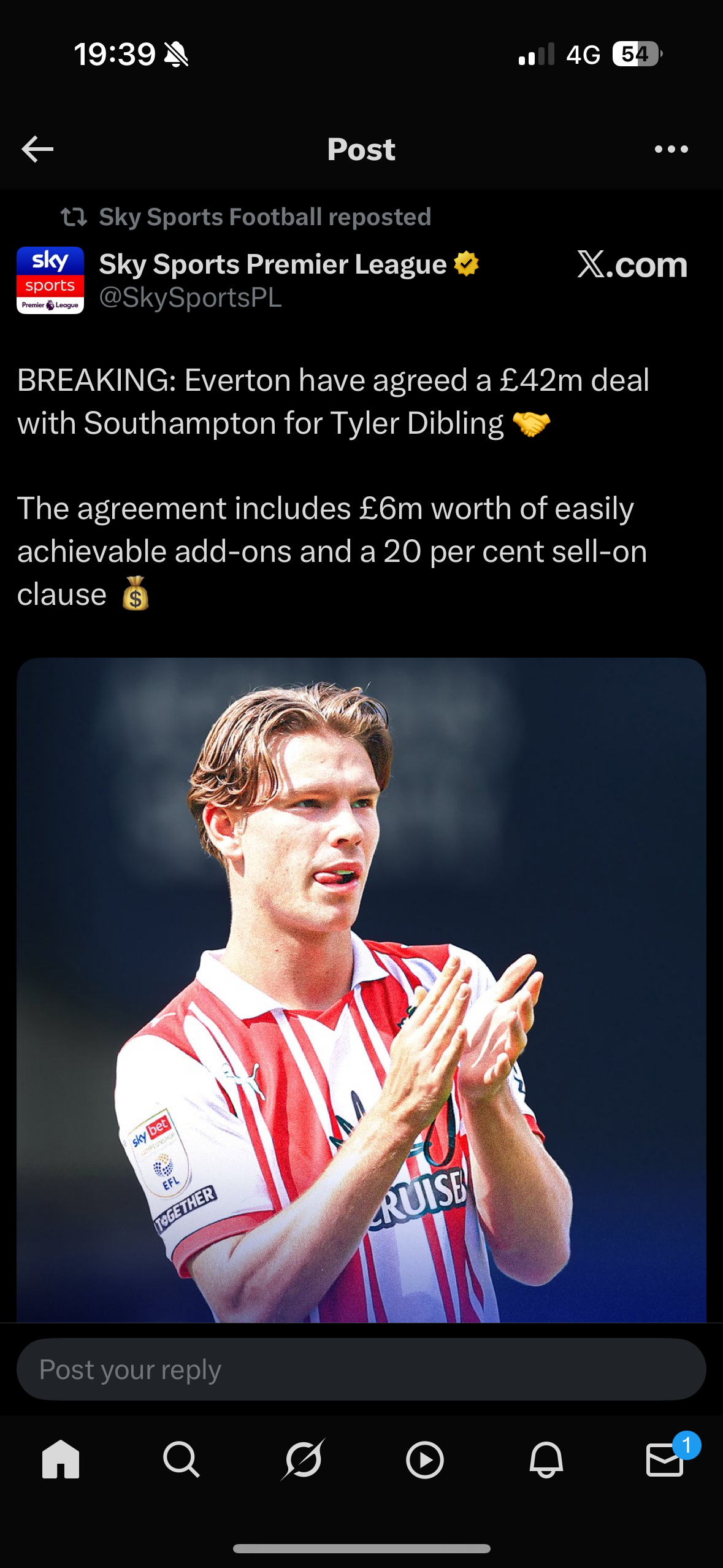Go back using the arrow icon

tap(37, 149)
